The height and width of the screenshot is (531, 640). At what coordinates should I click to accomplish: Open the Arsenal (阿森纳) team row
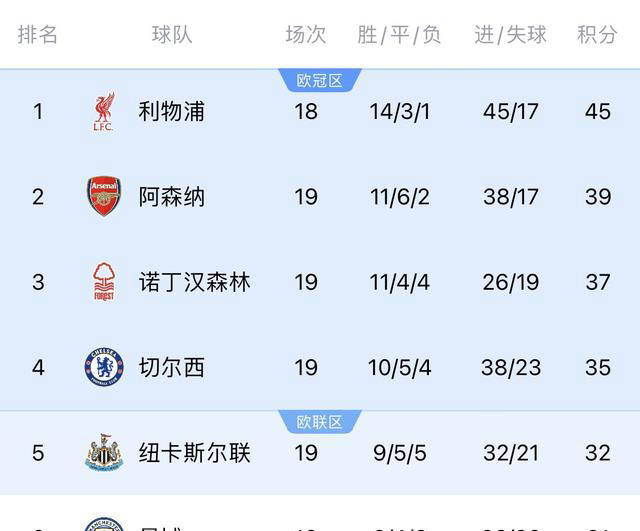click(172, 197)
